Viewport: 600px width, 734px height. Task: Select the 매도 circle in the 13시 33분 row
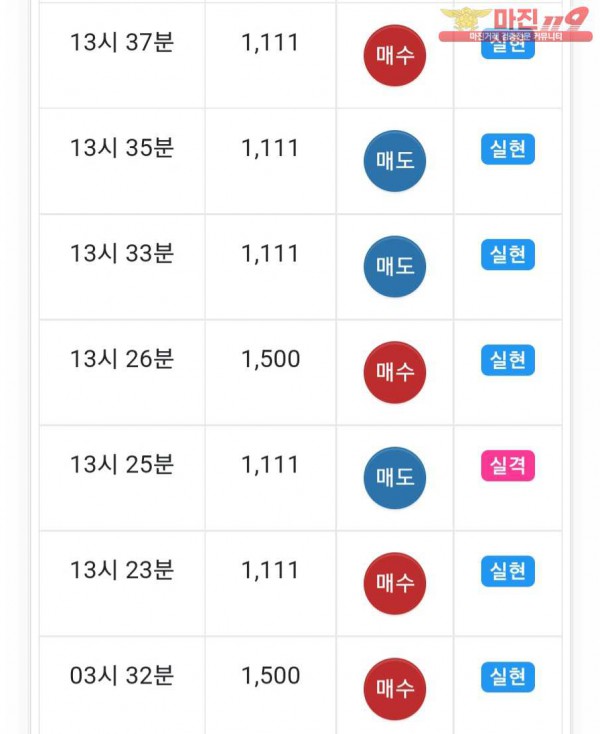[x=395, y=267]
